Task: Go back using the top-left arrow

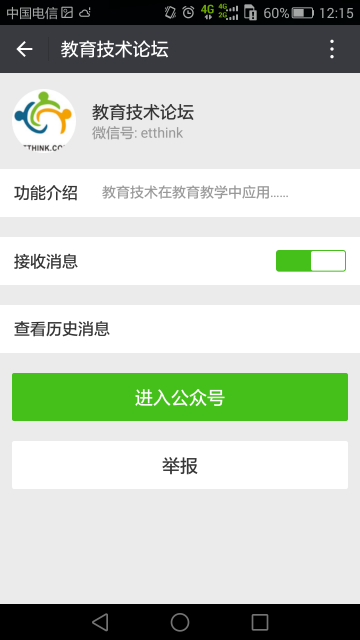Action: [x=24, y=49]
